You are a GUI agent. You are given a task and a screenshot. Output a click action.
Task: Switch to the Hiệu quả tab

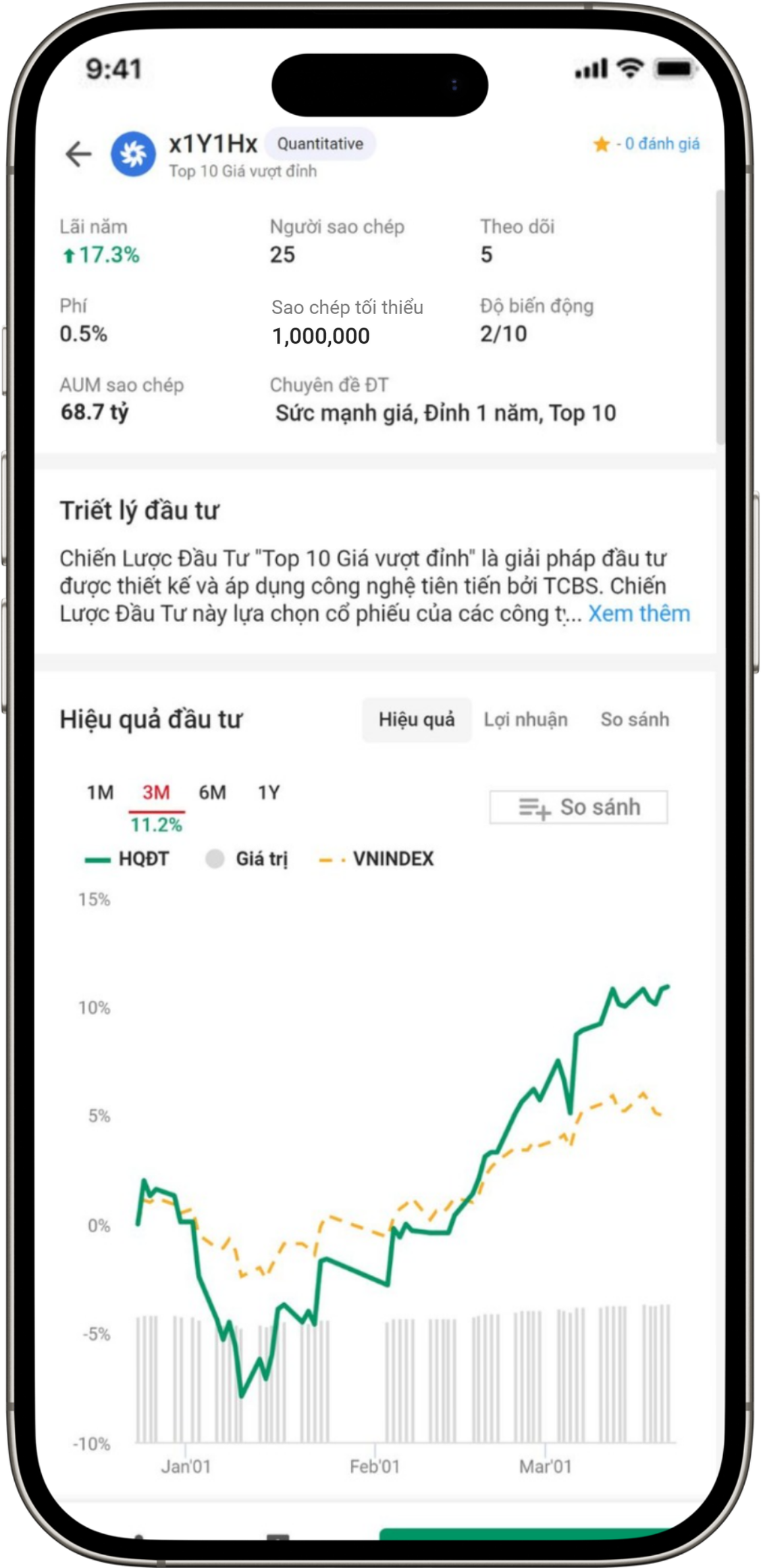pos(416,719)
